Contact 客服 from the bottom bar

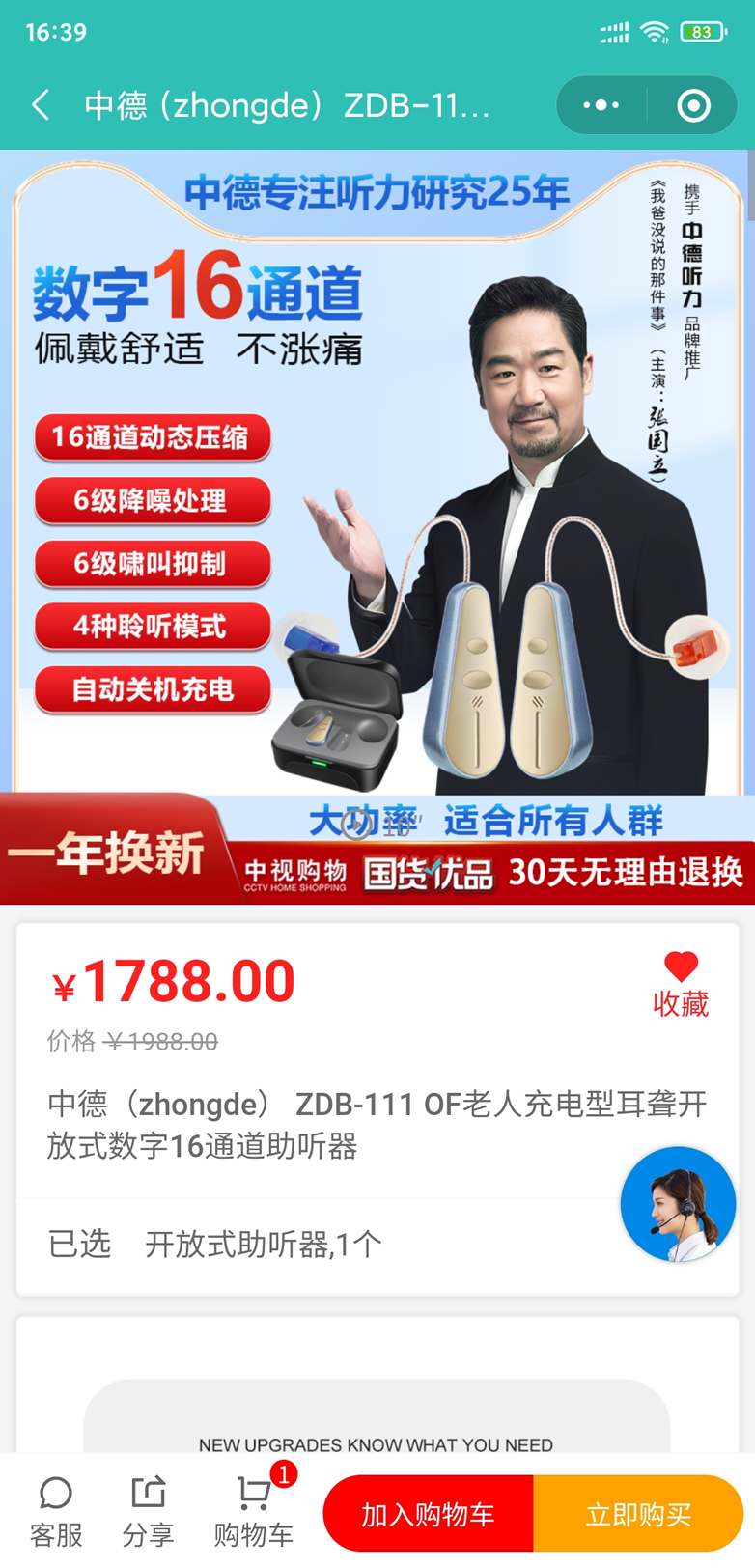[x=56, y=1512]
